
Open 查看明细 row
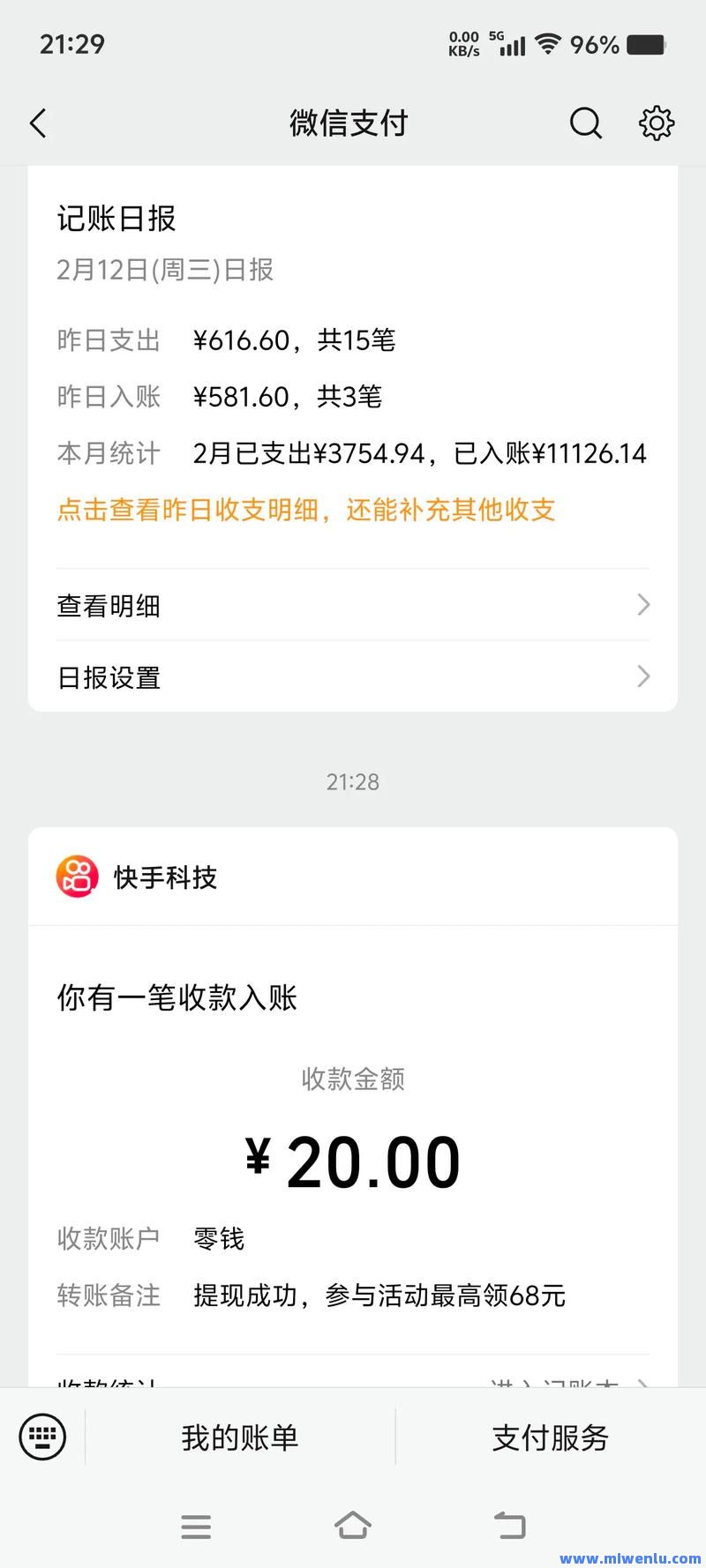coord(353,605)
